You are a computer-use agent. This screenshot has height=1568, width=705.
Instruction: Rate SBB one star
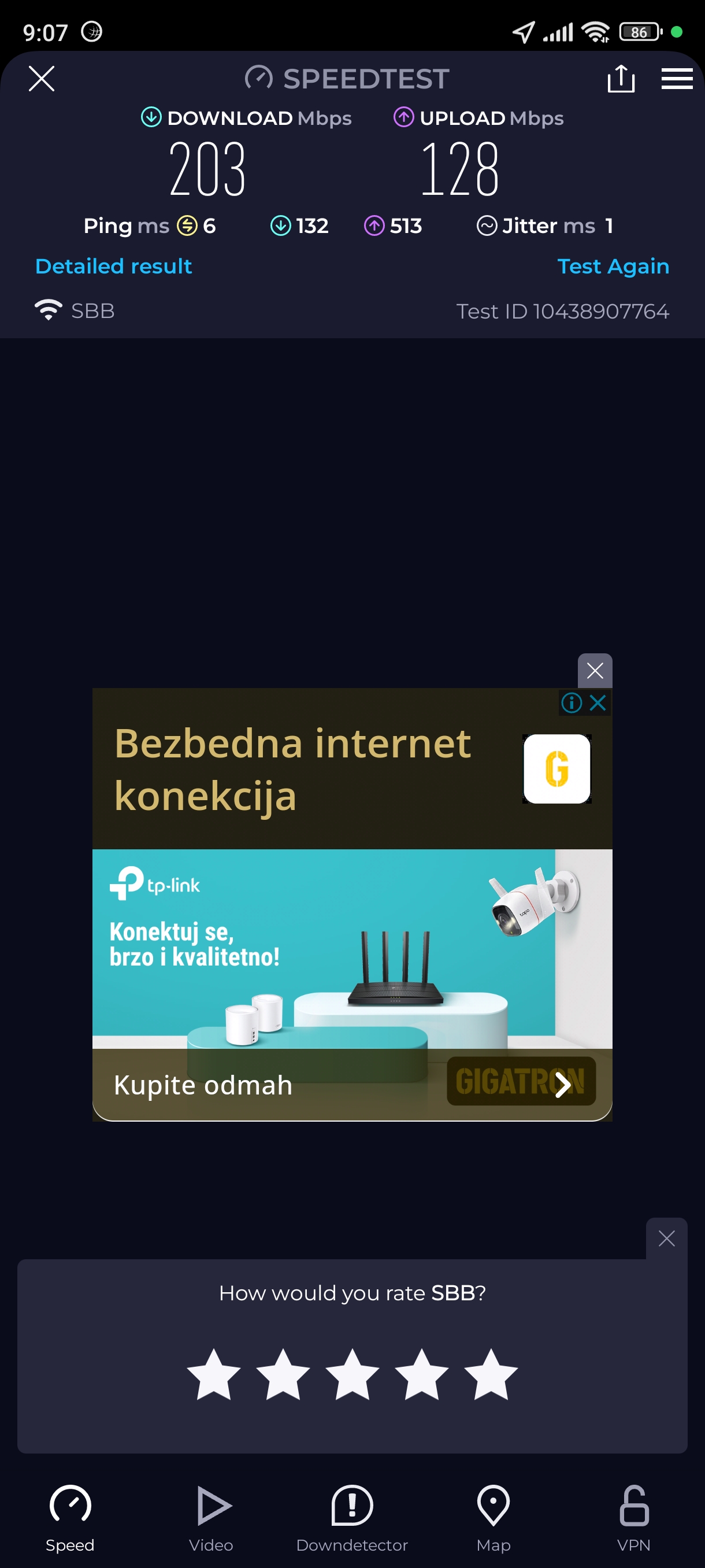click(213, 1374)
